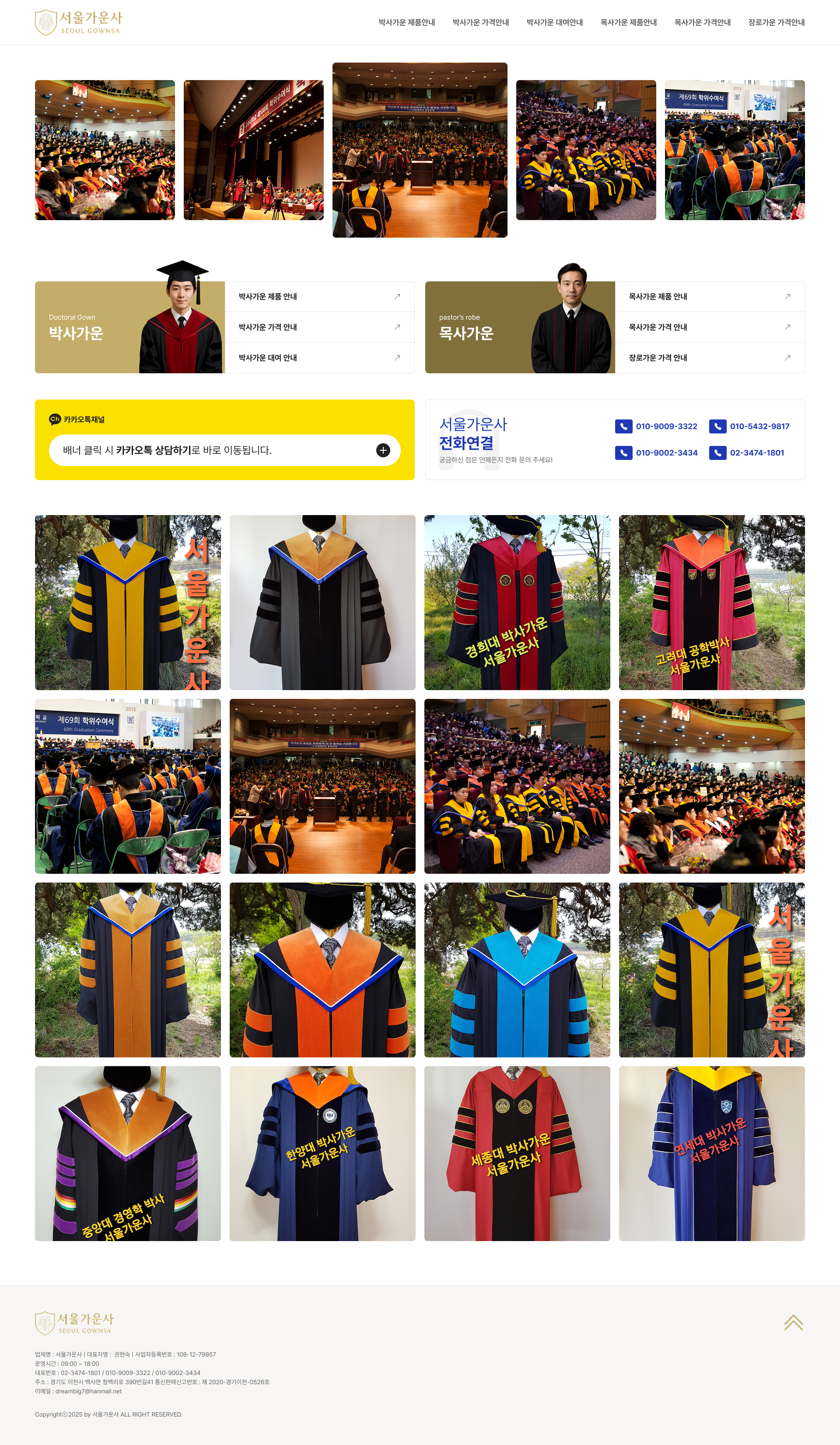Open 장로가운 가격안내 in top navigation
Image resolution: width=840 pixels, height=1445 pixels.
(777, 22)
